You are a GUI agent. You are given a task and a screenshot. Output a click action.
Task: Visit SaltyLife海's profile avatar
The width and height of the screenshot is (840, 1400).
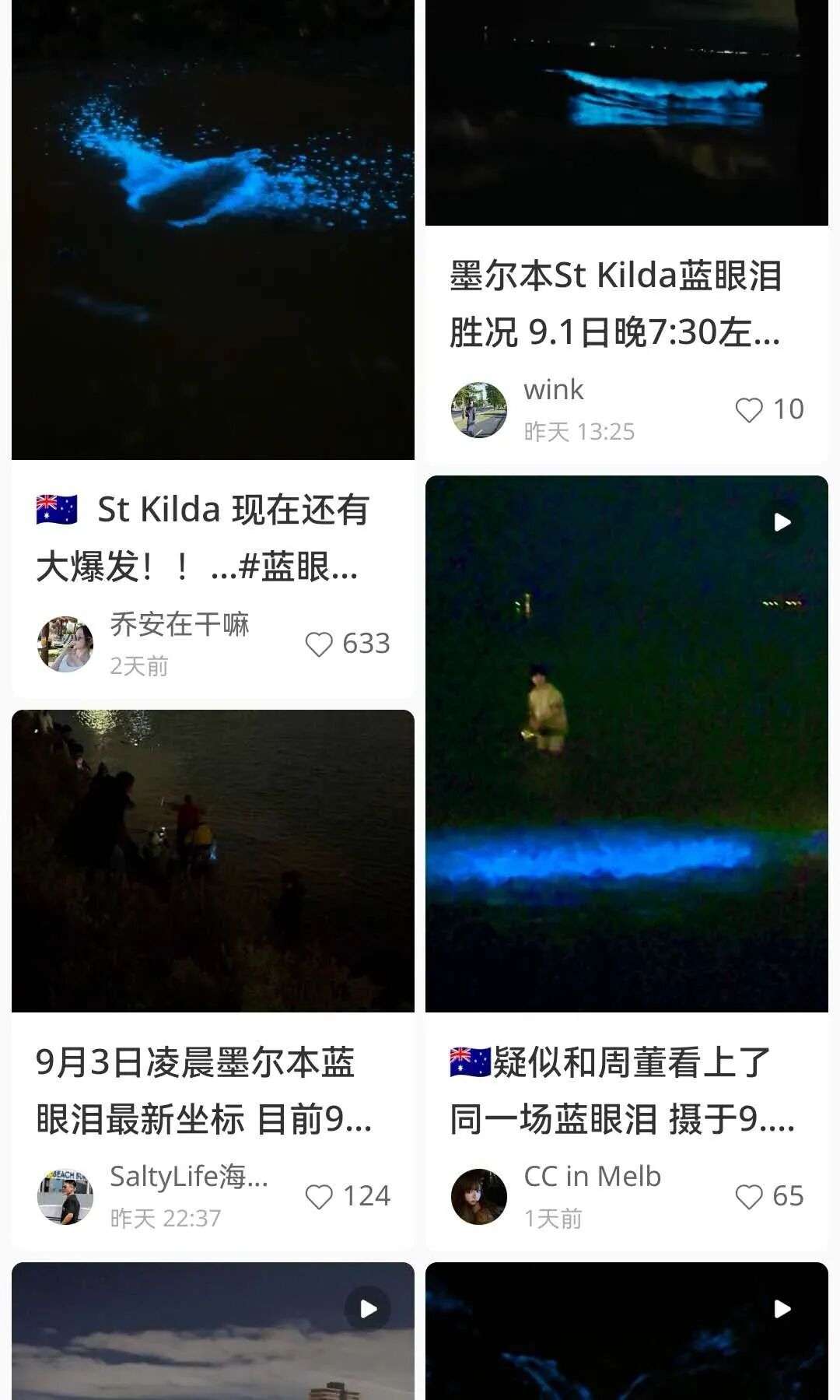tap(65, 1197)
